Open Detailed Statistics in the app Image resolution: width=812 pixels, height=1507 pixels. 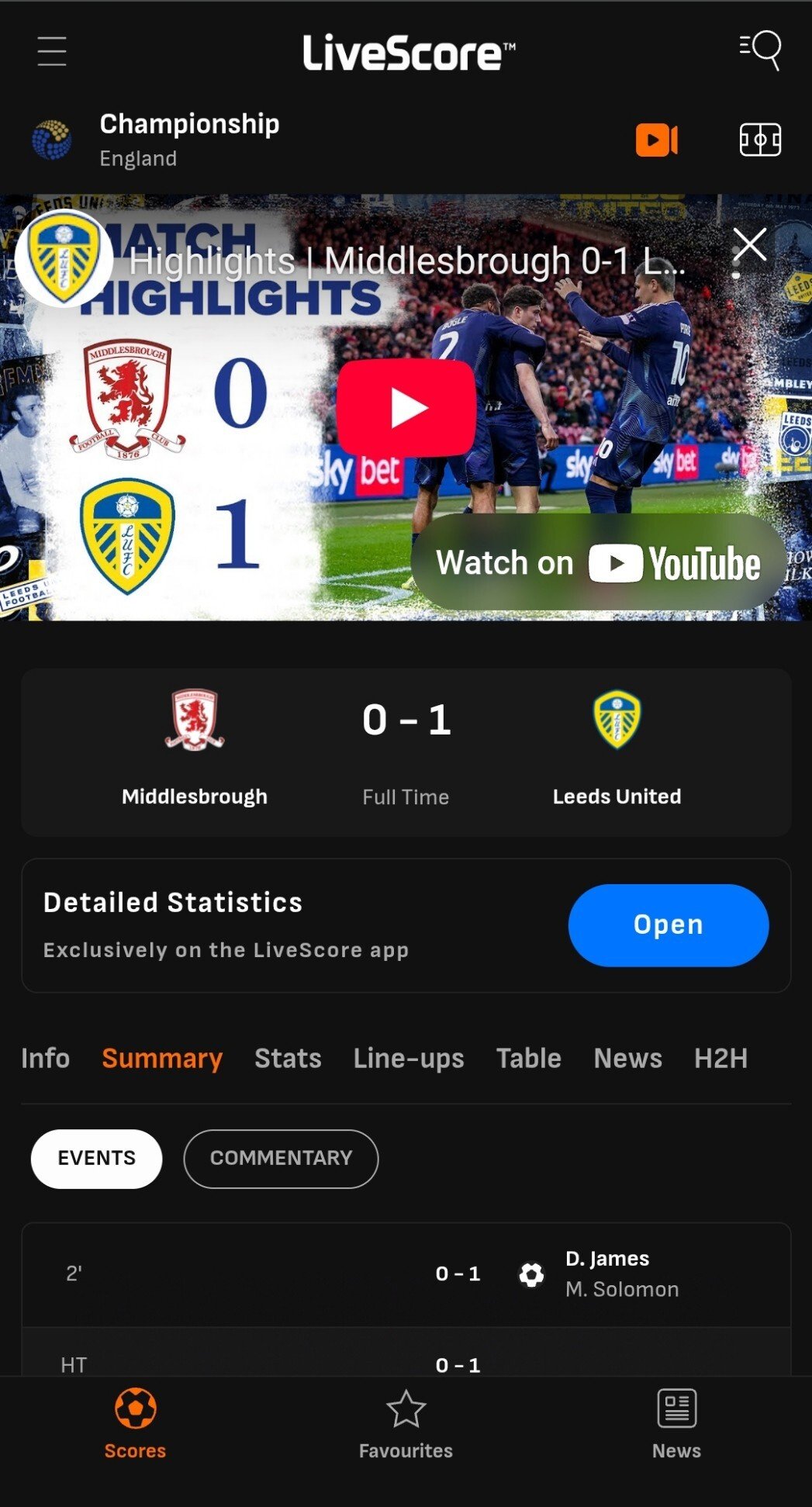click(668, 925)
